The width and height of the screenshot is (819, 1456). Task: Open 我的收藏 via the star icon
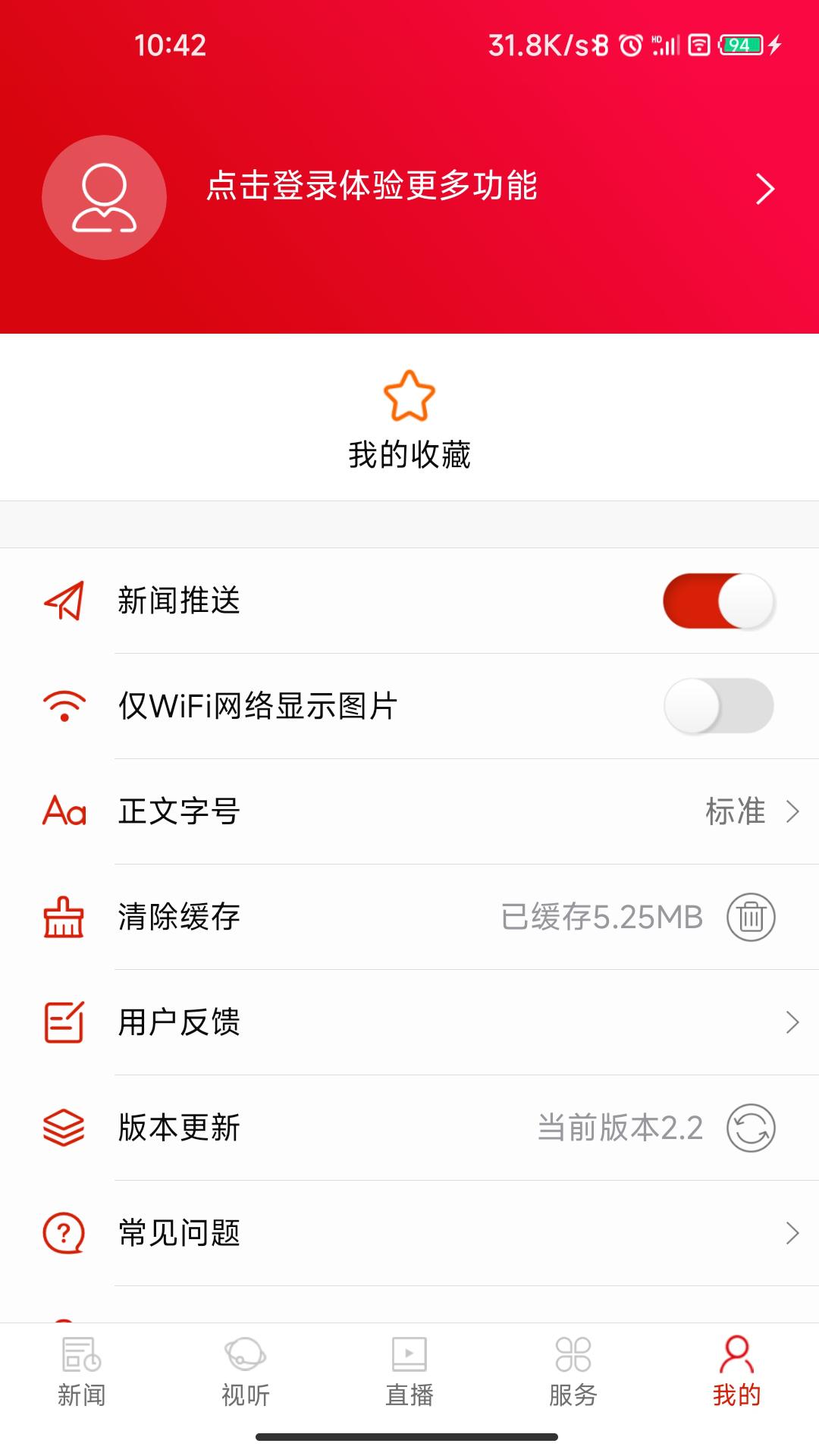409,397
